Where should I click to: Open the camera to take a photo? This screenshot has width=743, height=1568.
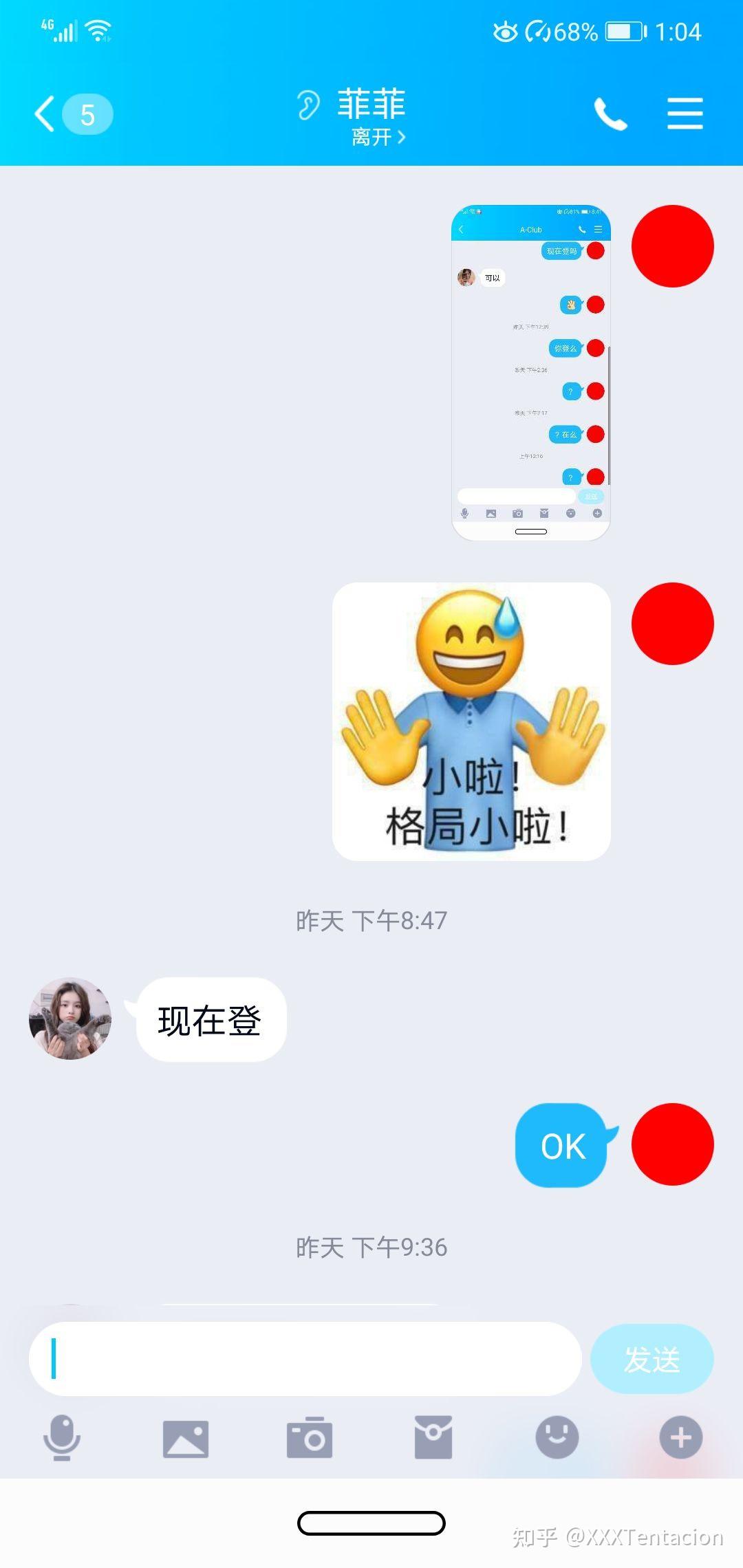click(x=310, y=1437)
